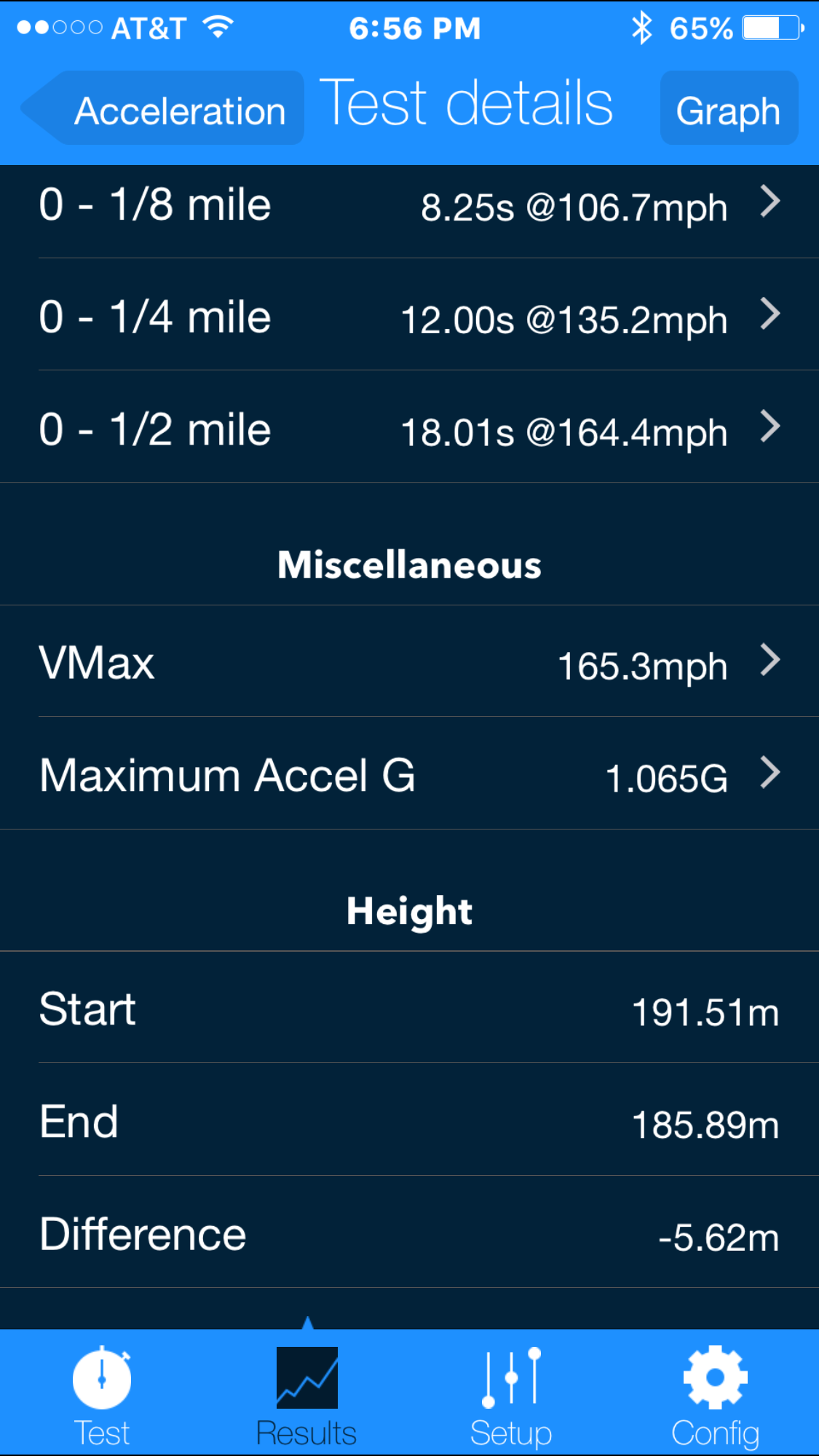Open the 0 - 1/8 mile result

[x=409, y=206]
